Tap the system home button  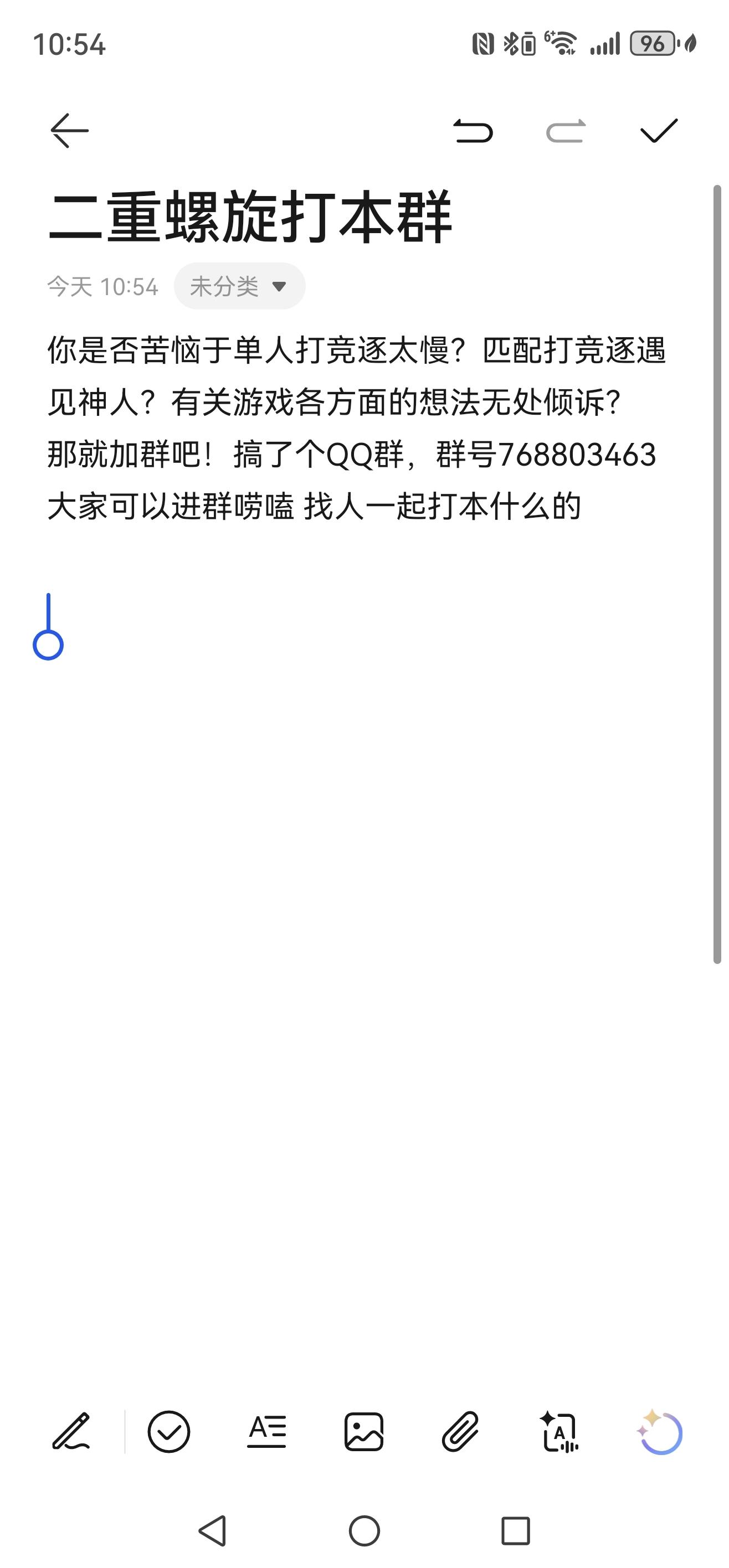[364, 1531]
